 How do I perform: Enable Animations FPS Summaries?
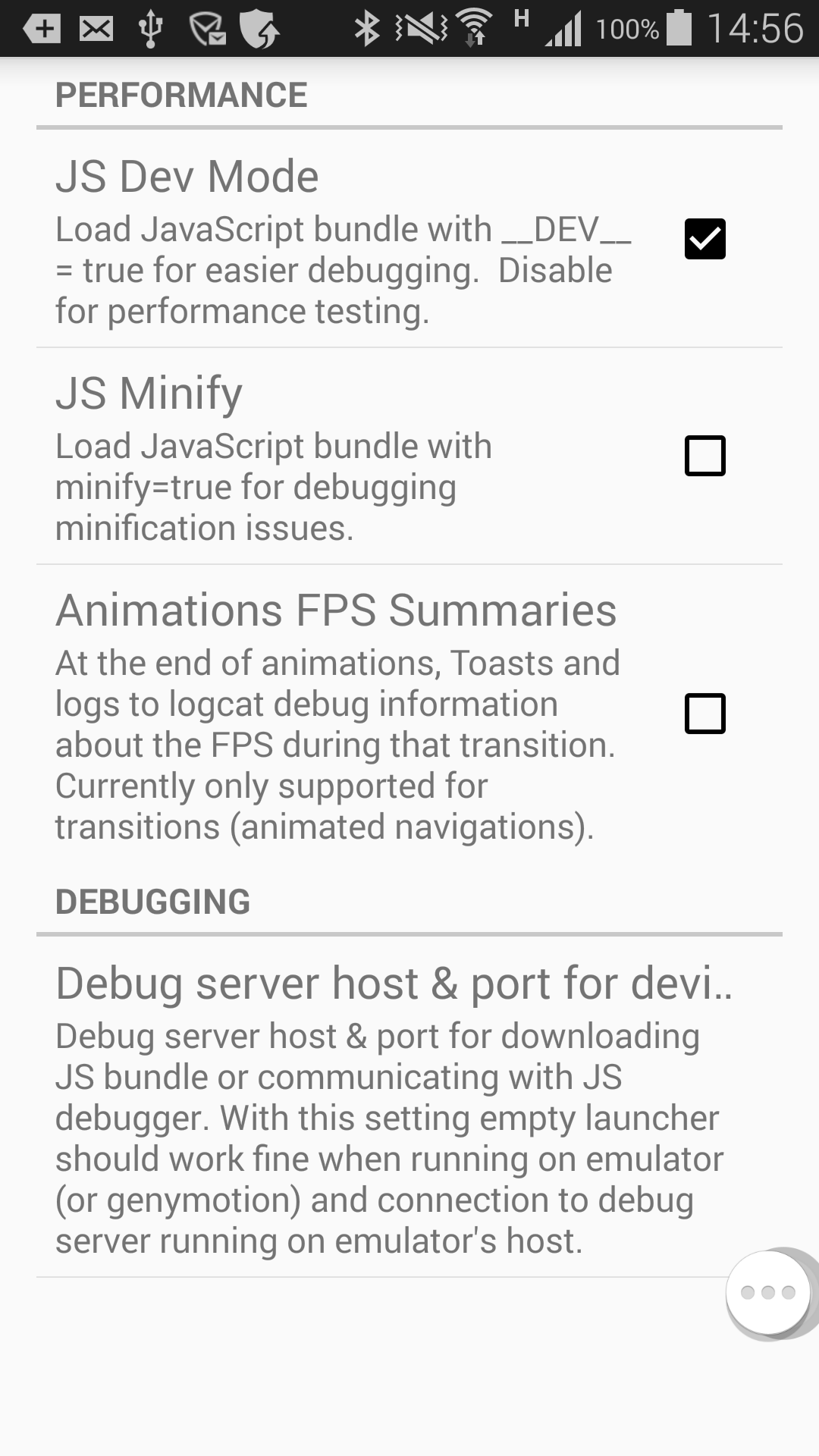704,712
